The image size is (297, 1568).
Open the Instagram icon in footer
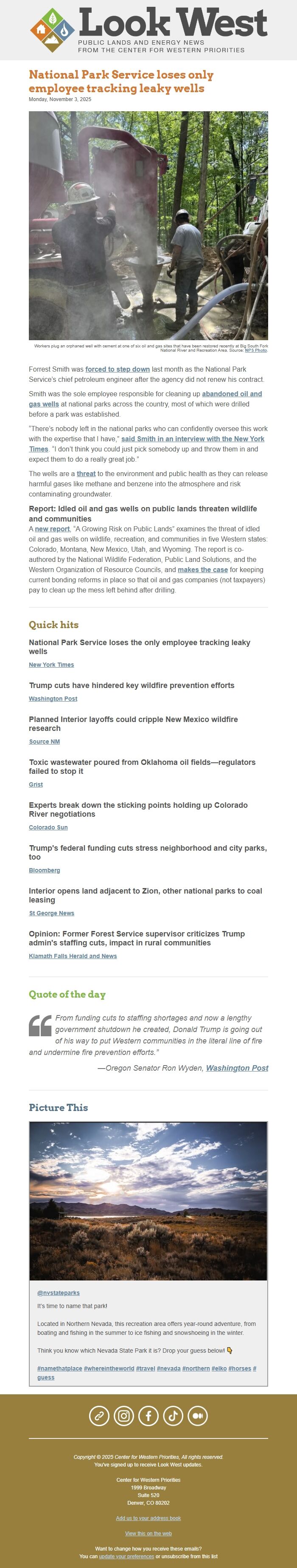click(123, 1416)
